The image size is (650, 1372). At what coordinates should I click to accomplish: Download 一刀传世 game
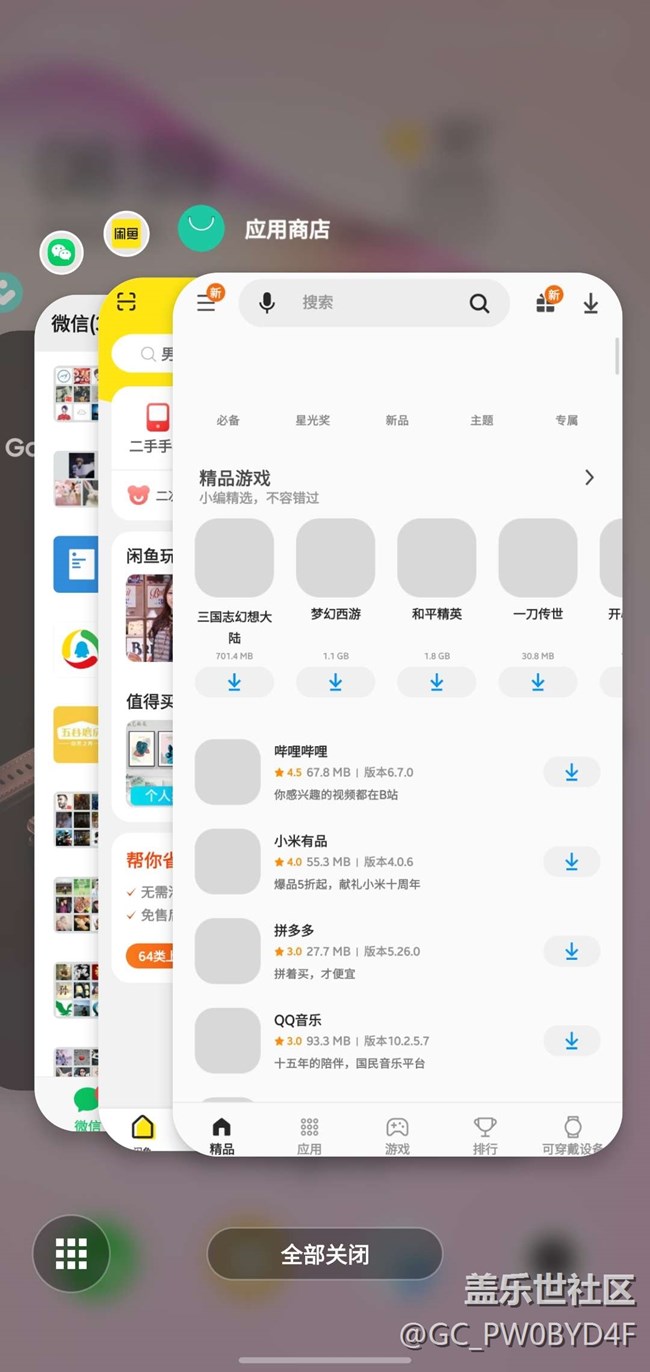(x=537, y=682)
